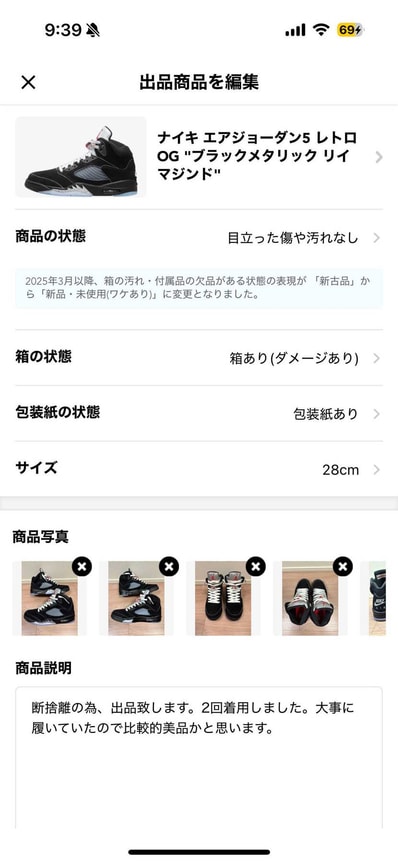Screen dimensions: 398x863
Task: Open the Air Jordan 5 product row
Action: pos(199,157)
